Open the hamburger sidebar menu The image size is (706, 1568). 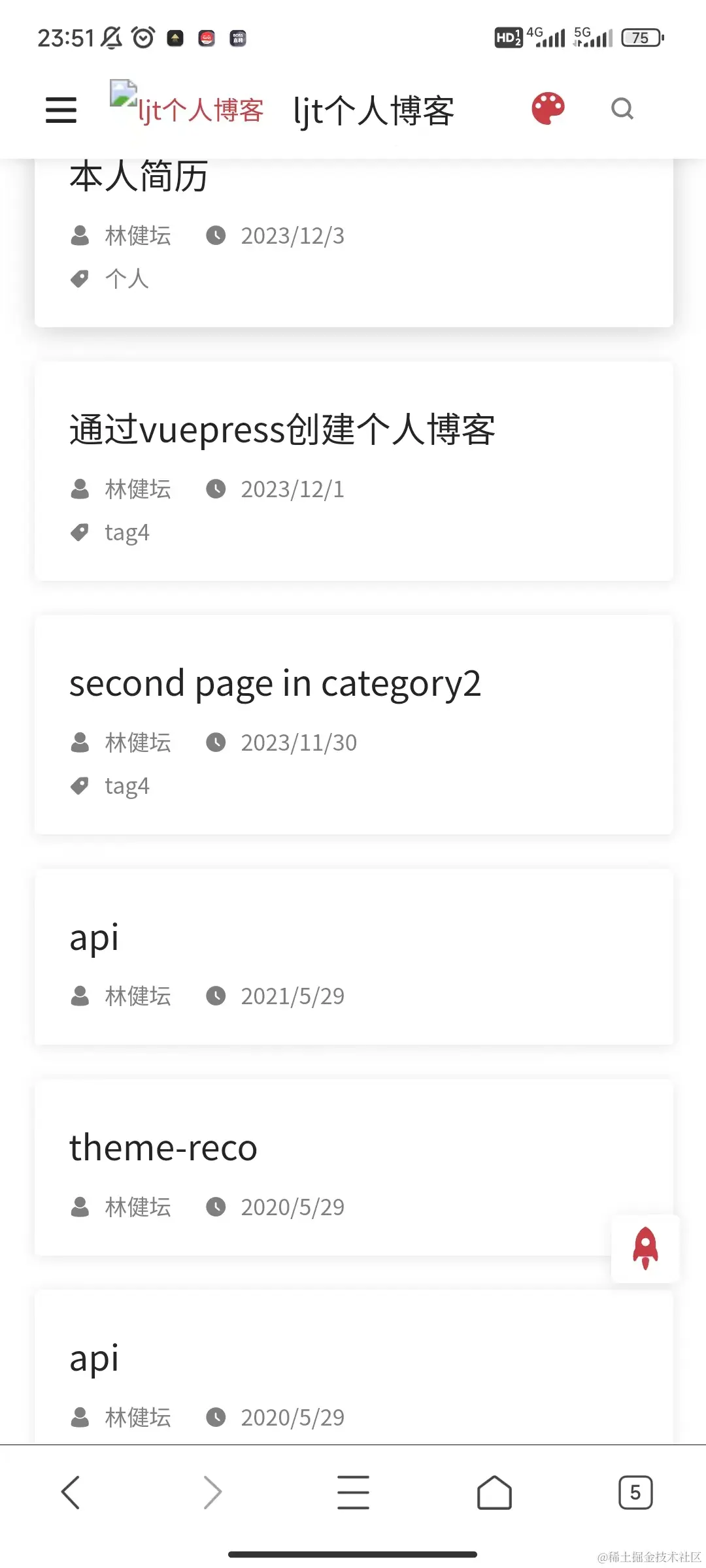point(61,110)
